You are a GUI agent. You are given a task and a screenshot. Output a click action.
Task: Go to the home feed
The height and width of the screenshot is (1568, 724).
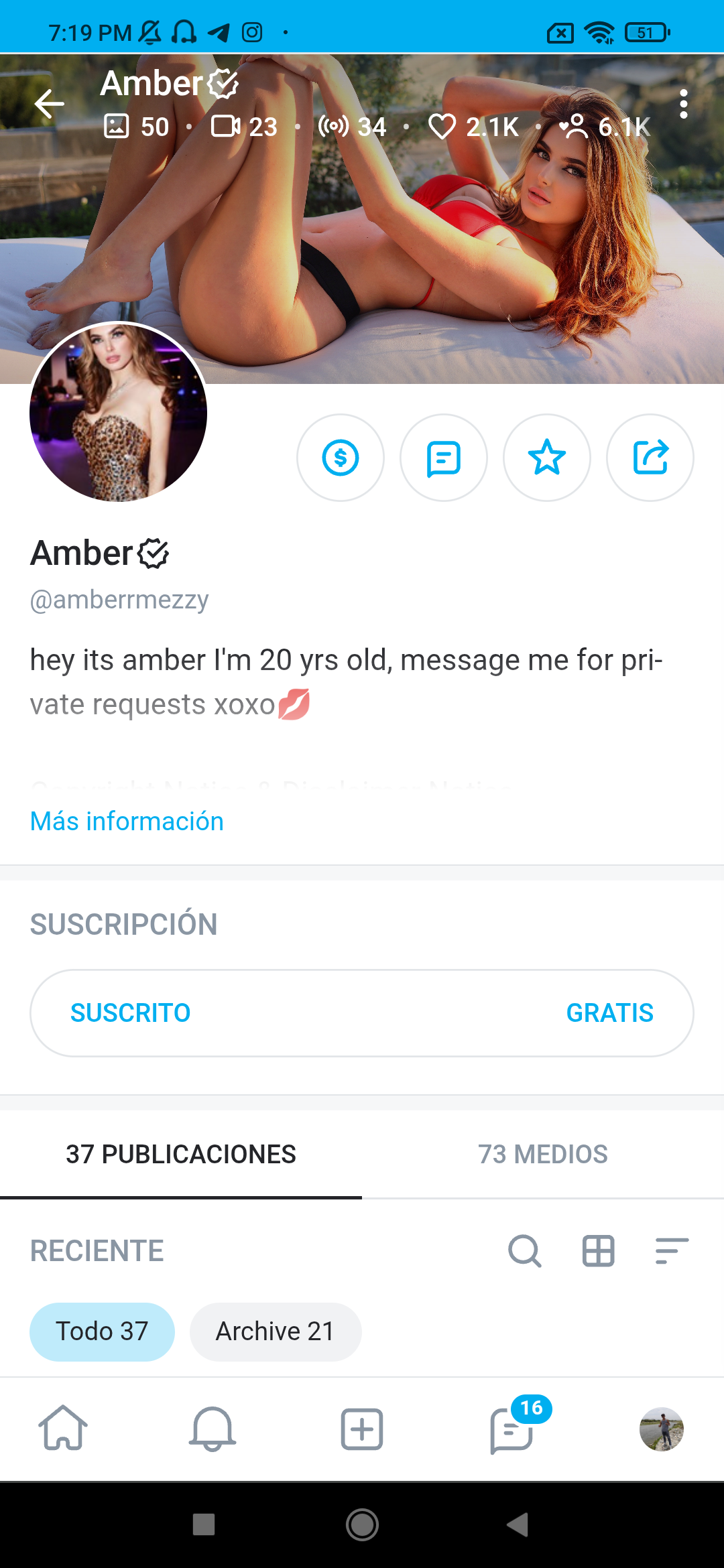pyautogui.click(x=63, y=1429)
